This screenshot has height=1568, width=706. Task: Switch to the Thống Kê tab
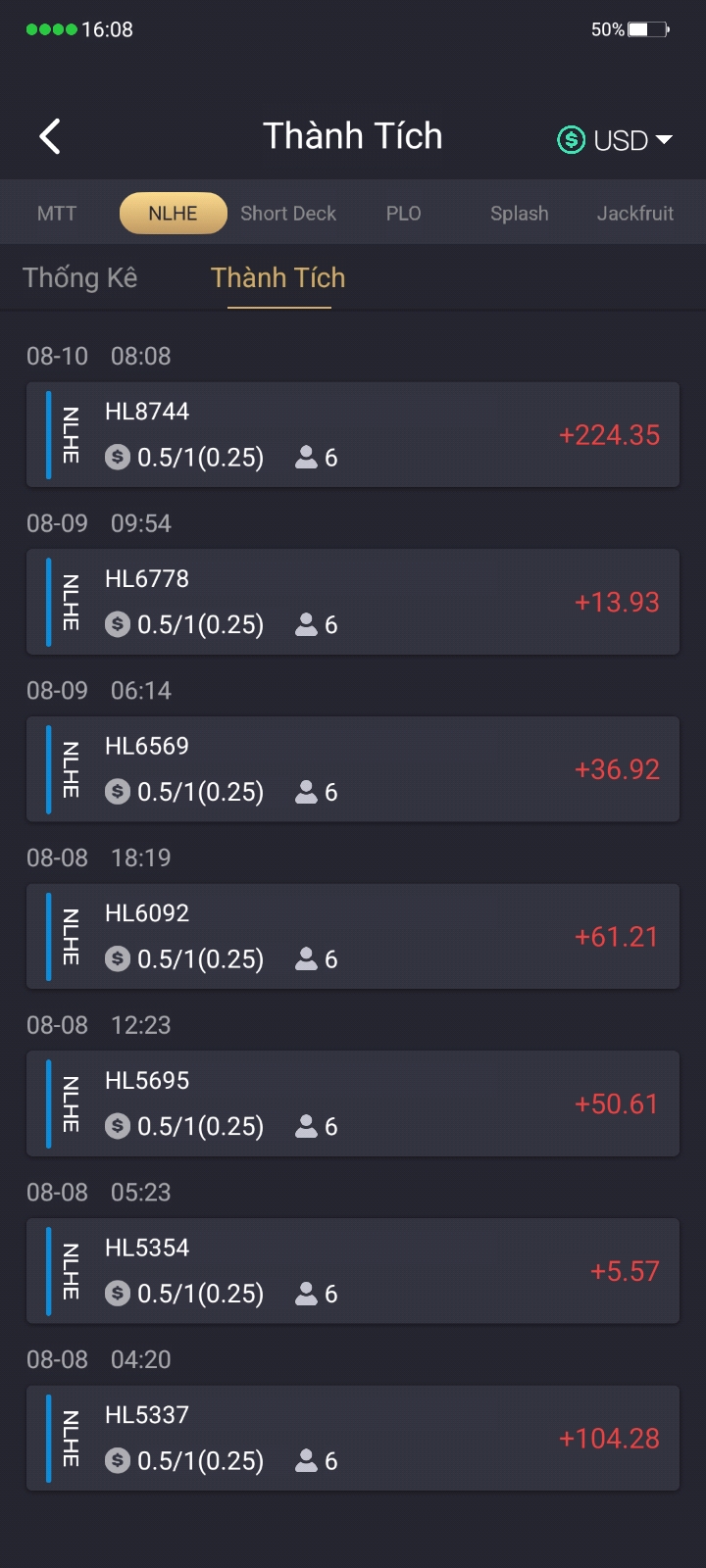[x=80, y=278]
